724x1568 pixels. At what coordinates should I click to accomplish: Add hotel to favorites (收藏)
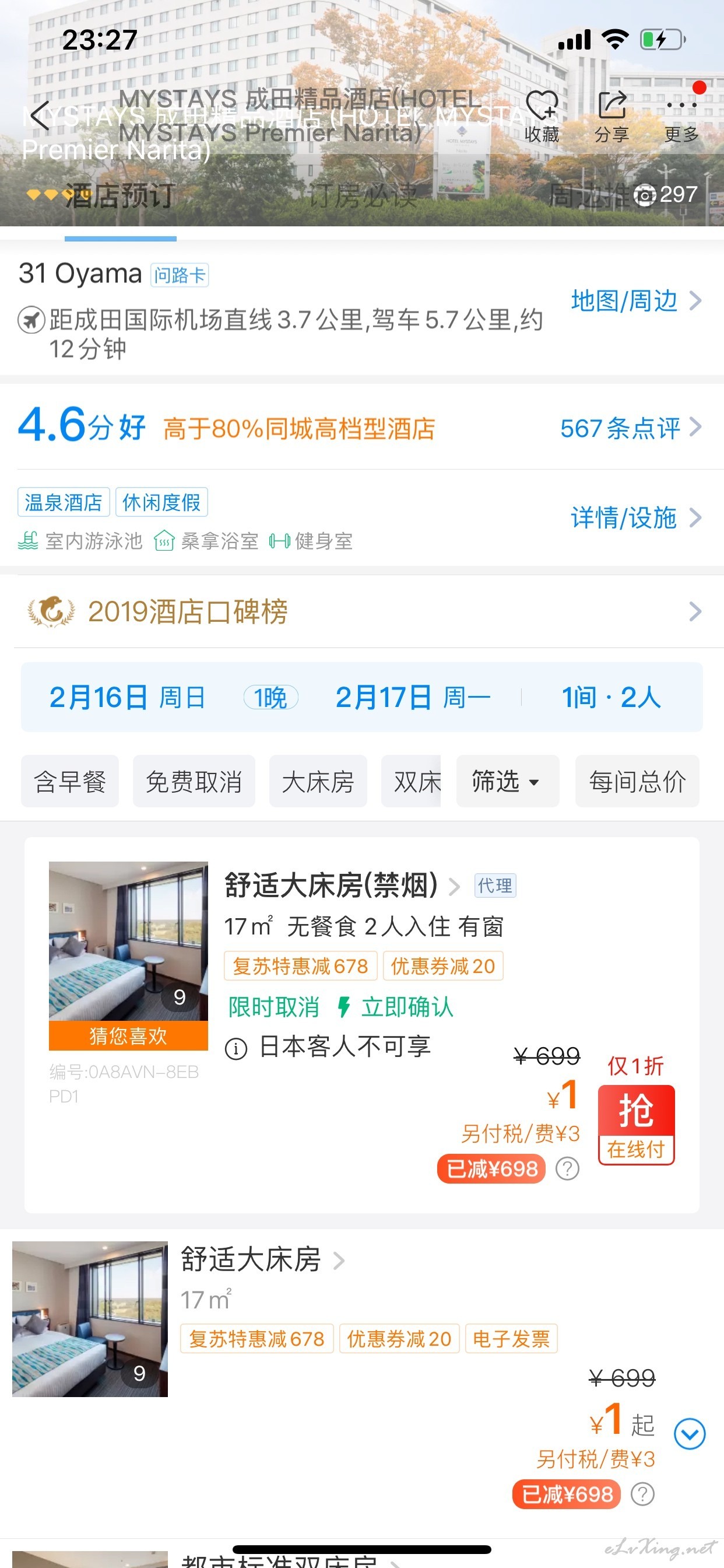click(542, 117)
